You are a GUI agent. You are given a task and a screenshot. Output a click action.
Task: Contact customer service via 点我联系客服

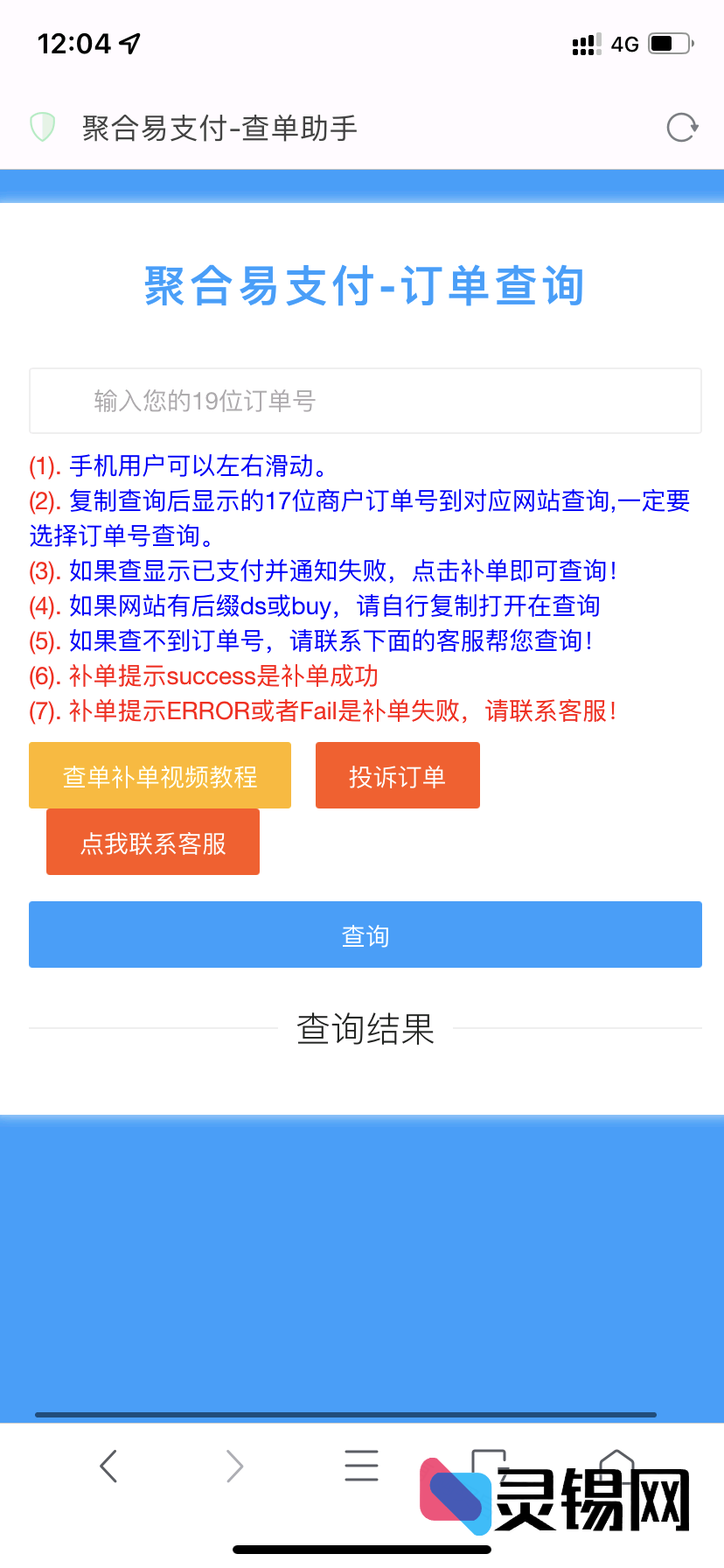153,842
